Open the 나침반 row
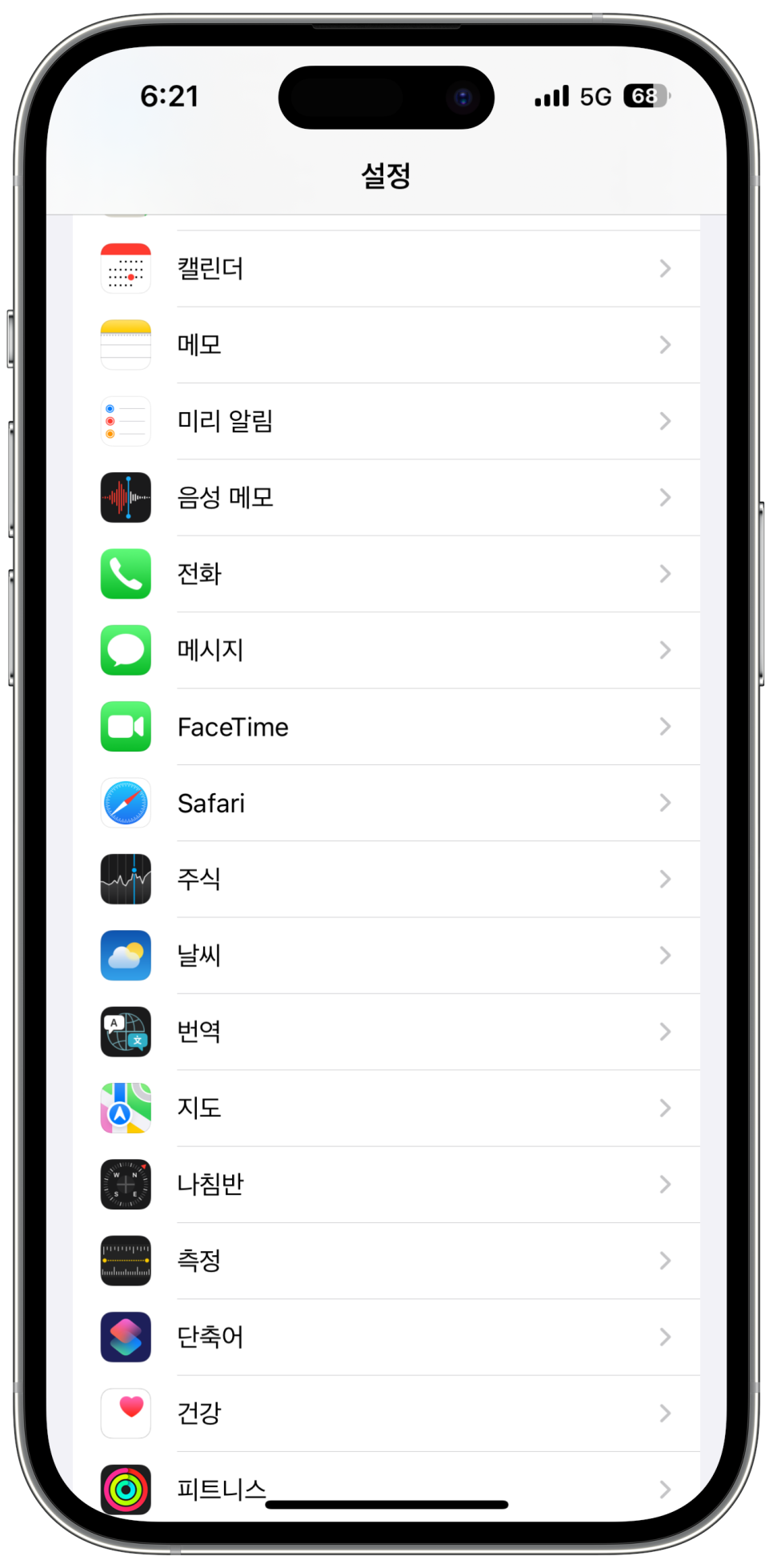 point(386,1185)
